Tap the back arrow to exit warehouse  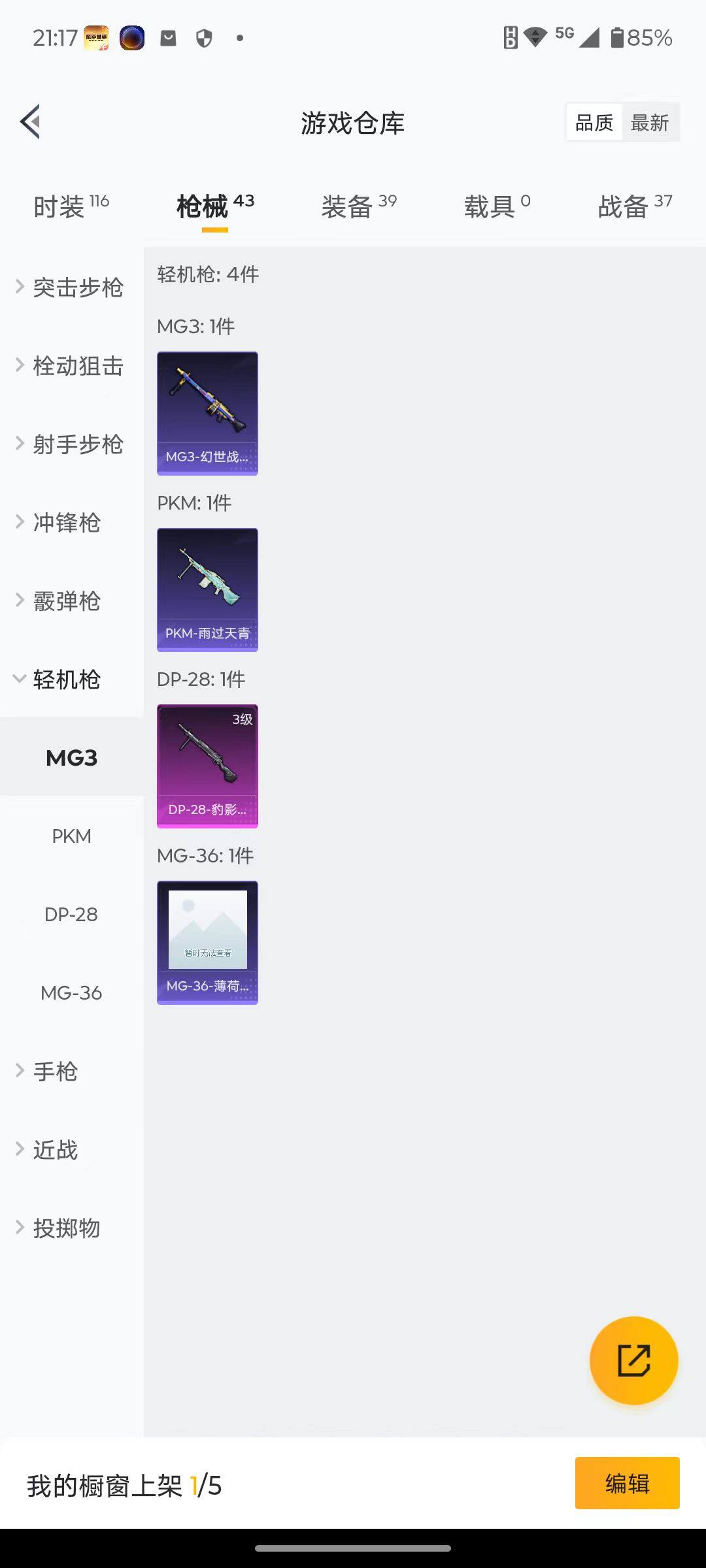click(x=29, y=121)
